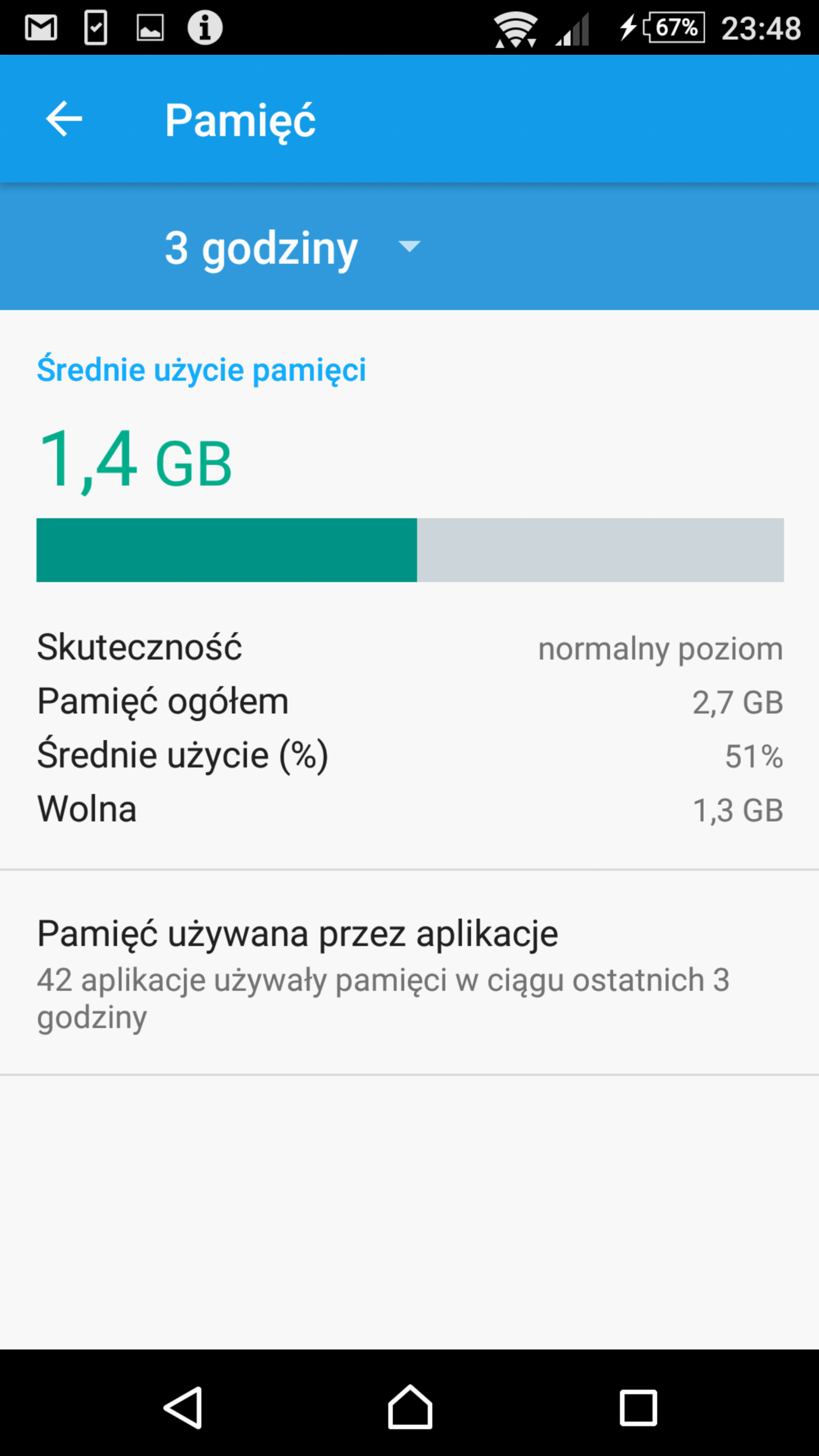
Task: Open the 3 godziny time range dropdown
Action: point(292,248)
